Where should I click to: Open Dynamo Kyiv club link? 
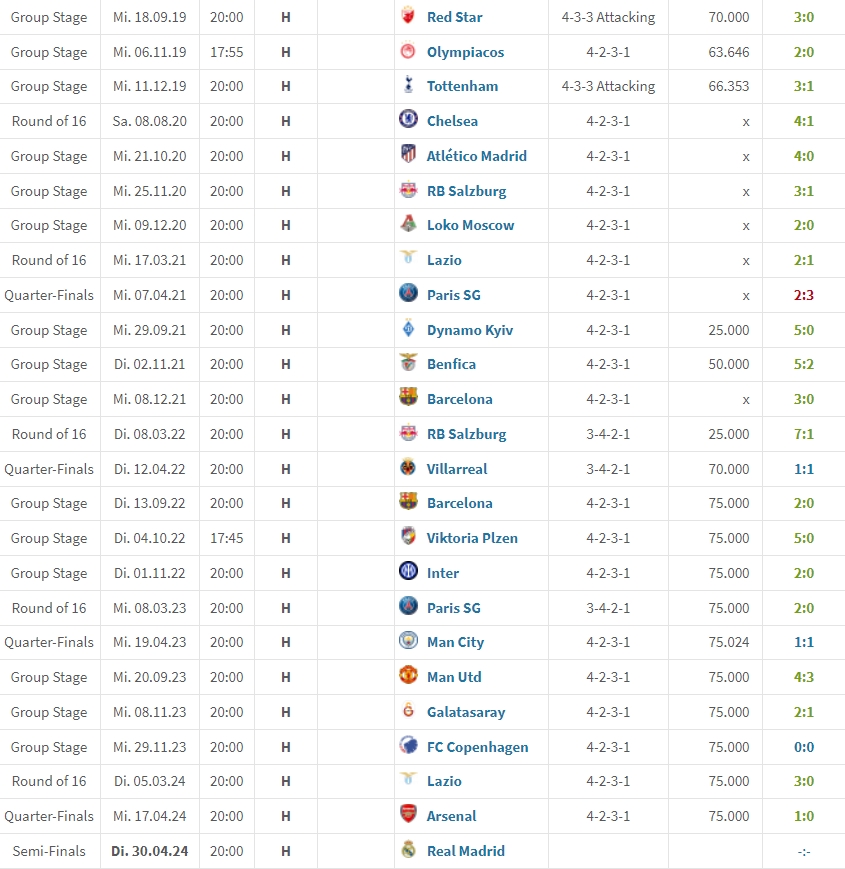click(x=469, y=330)
